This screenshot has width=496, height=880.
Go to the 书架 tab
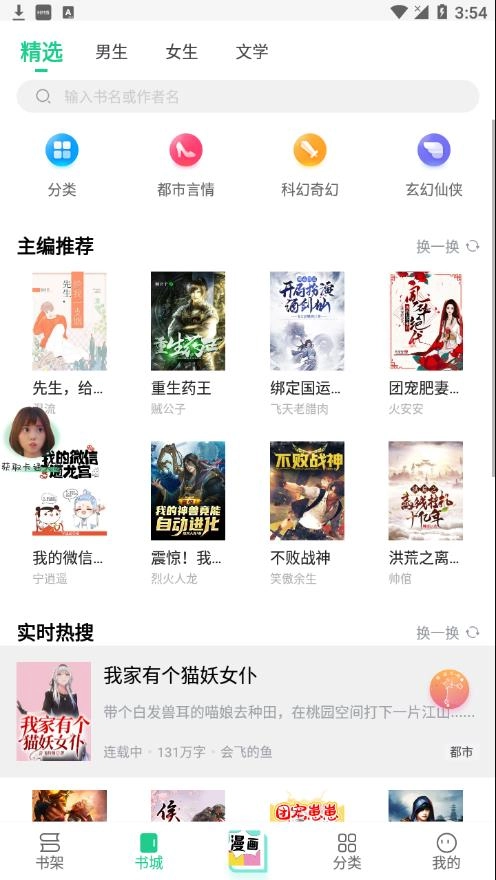coord(50,851)
